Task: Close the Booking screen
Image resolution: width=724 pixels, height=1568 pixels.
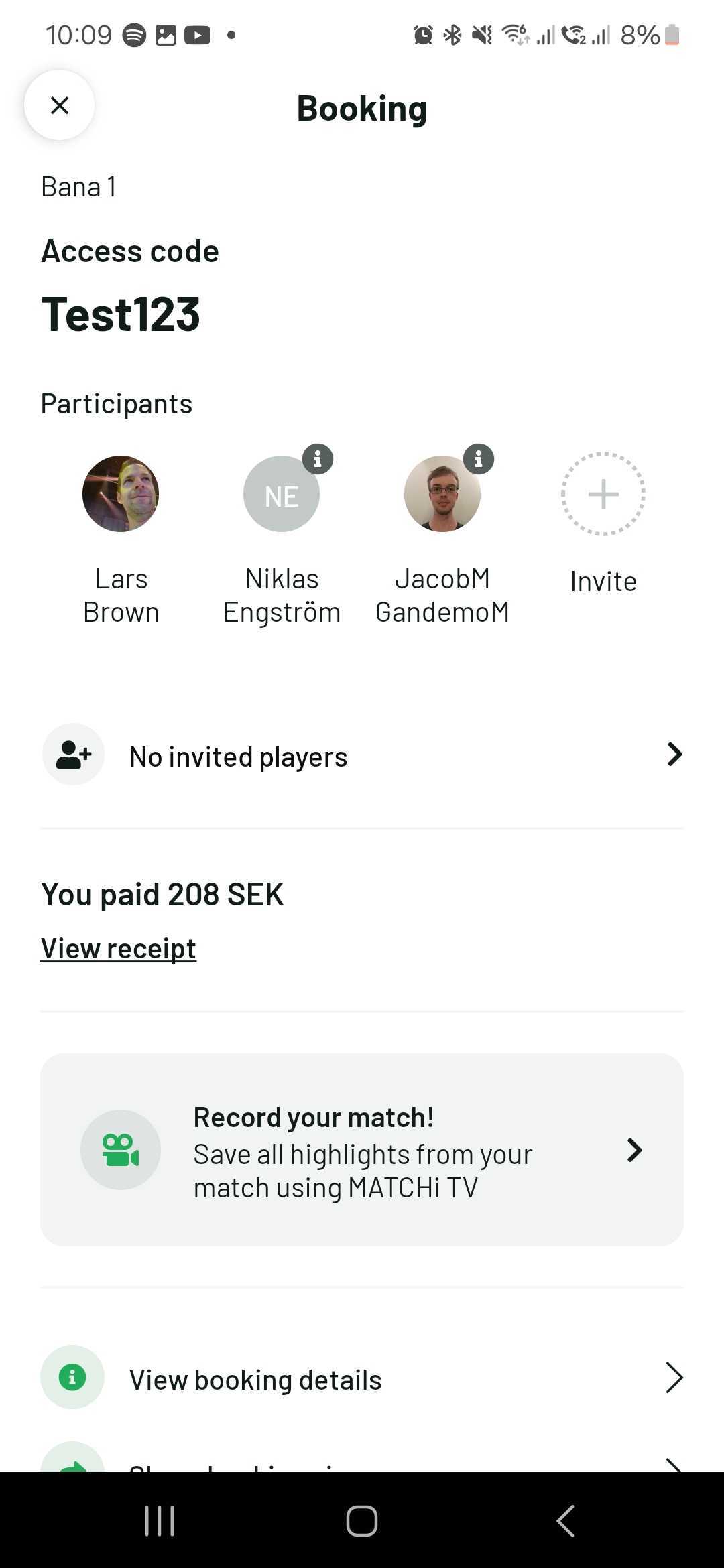Action: (60, 105)
